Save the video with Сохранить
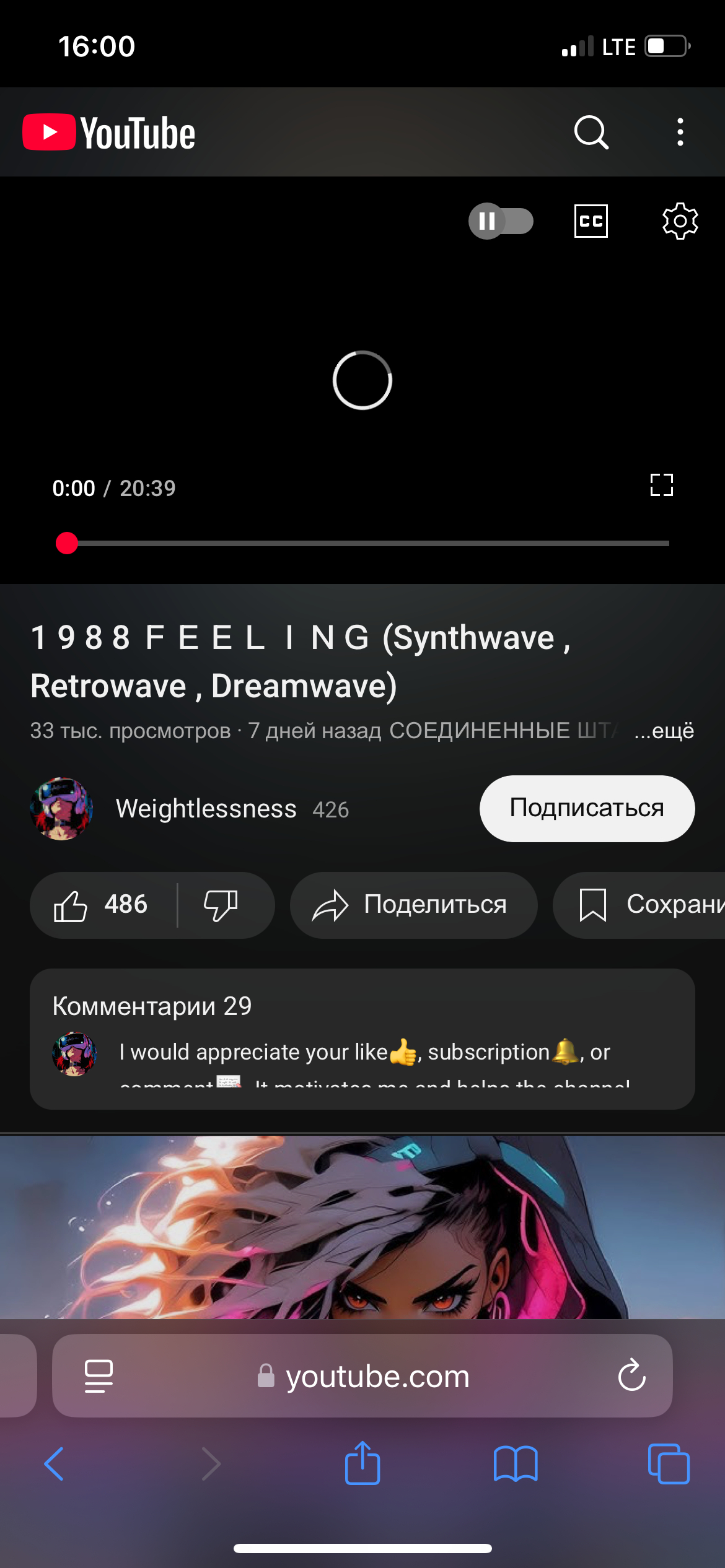Viewport: 725px width, 1568px height. pyautogui.click(x=644, y=905)
